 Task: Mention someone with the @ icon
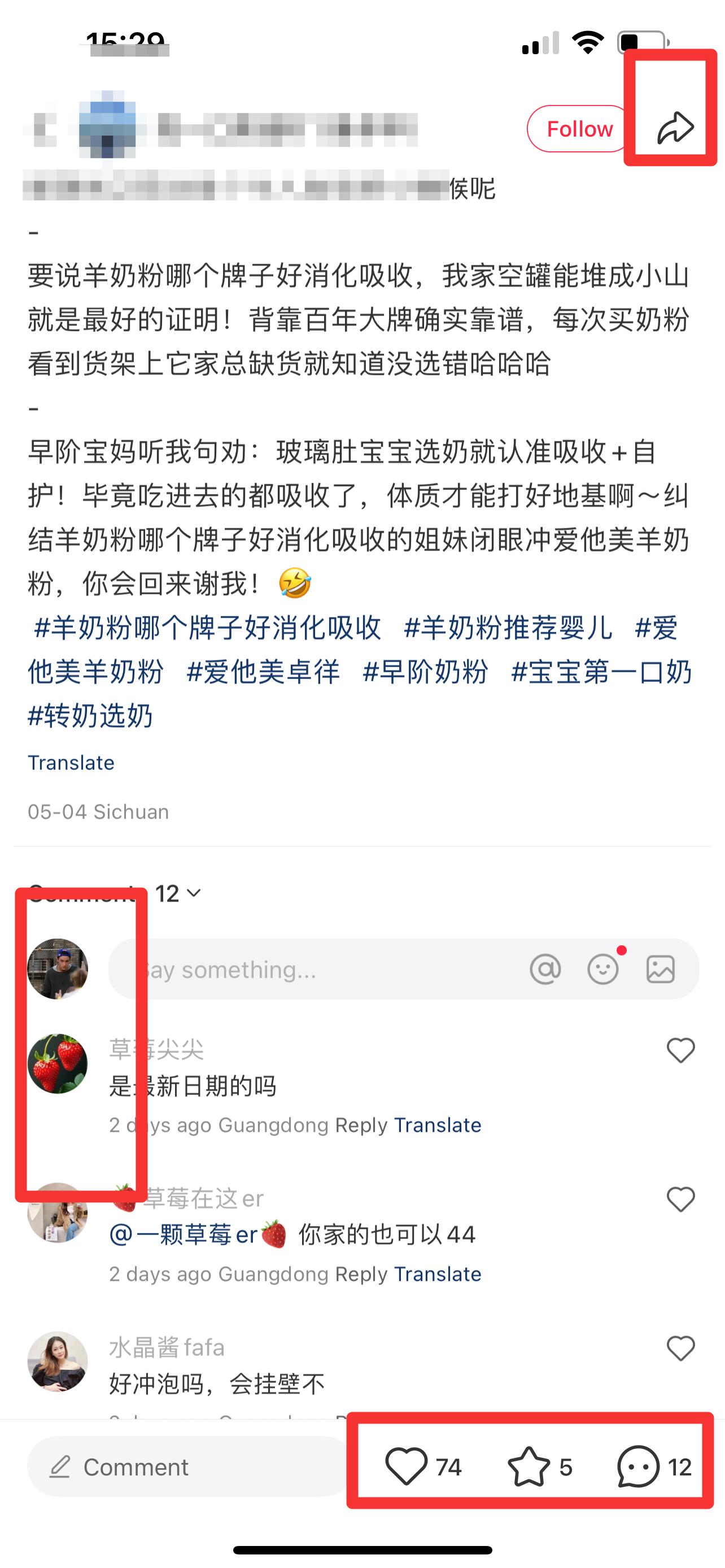(x=545, y=969)
